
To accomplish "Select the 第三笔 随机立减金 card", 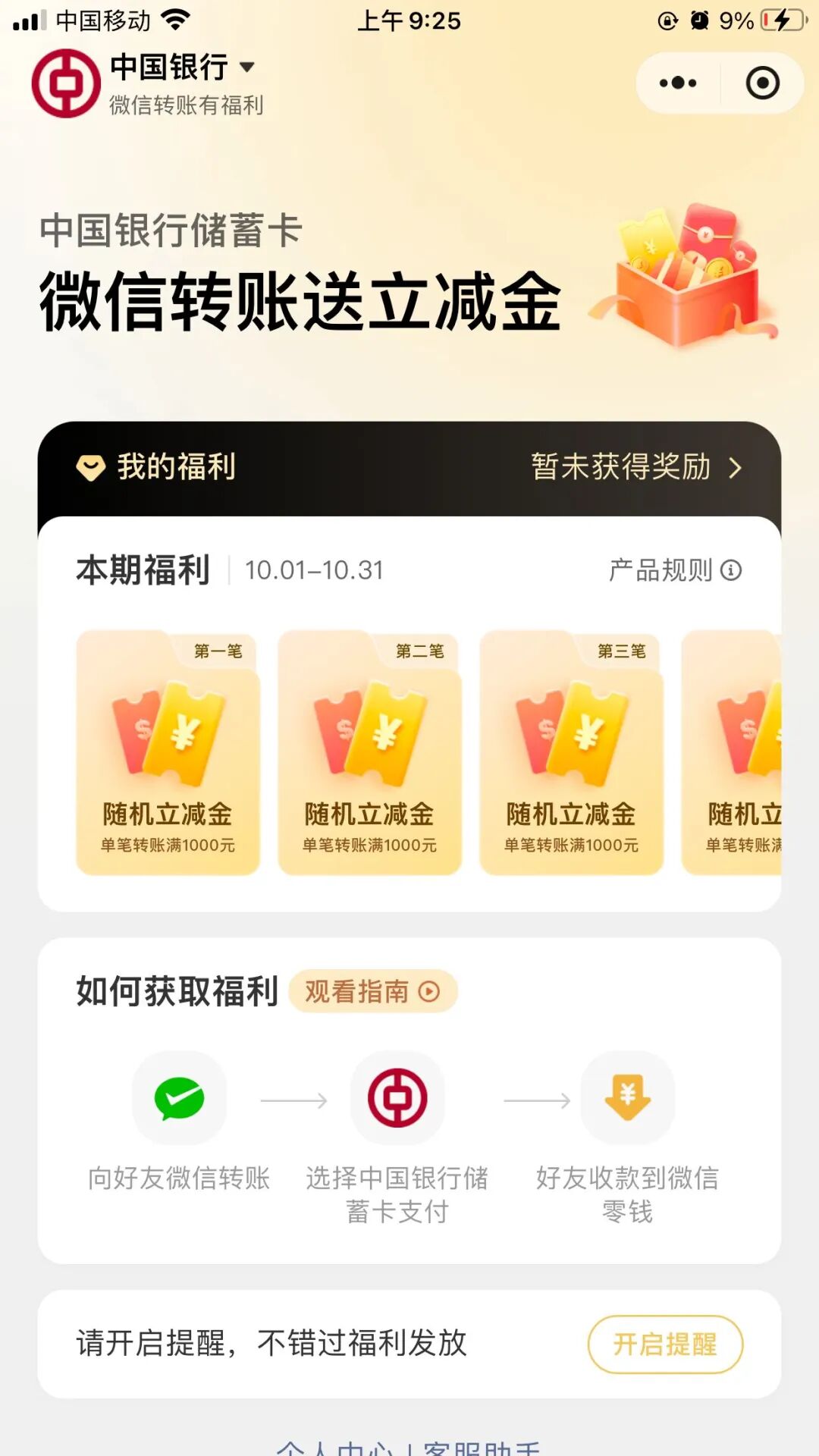I will pyautogui.click(x=571, y=752).
